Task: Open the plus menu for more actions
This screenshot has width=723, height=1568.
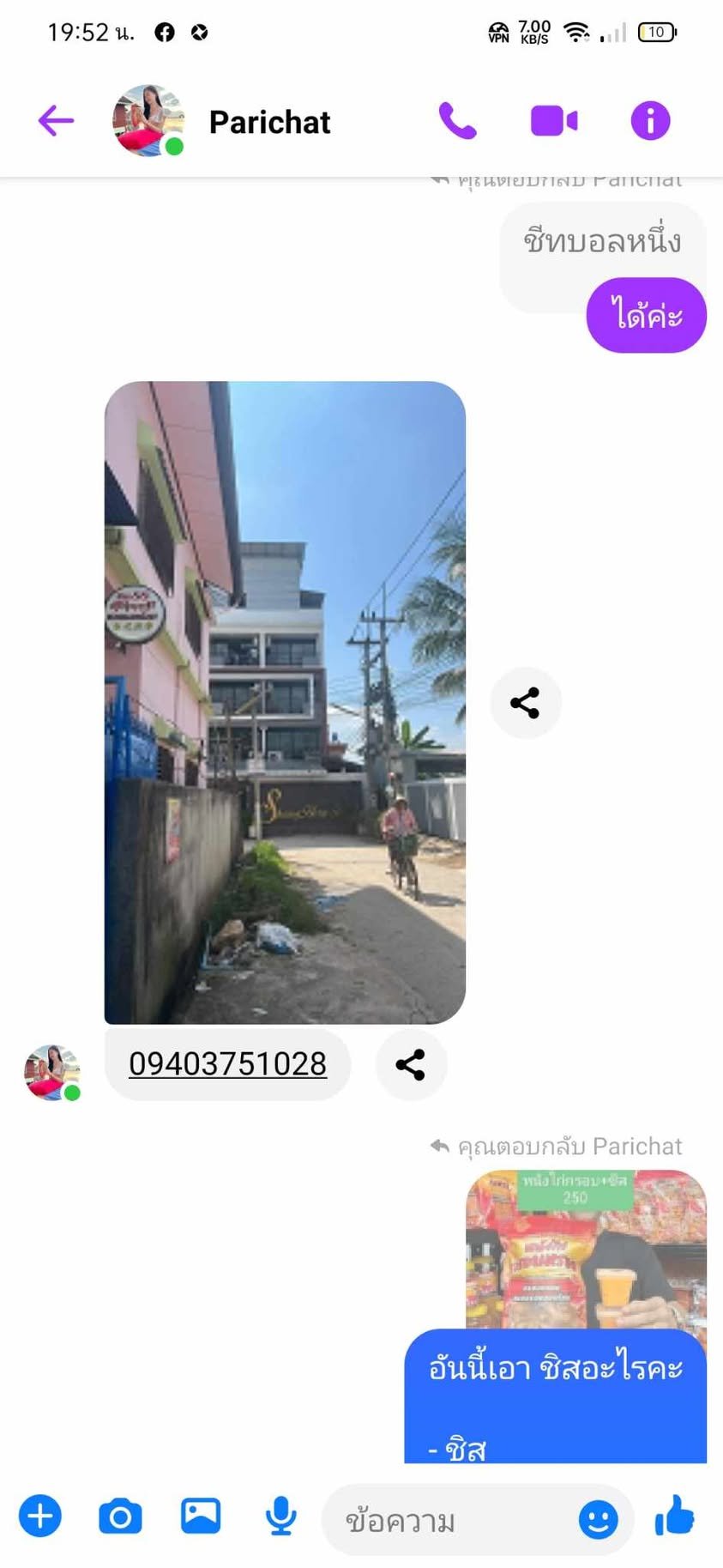Action: [40, 1516]
